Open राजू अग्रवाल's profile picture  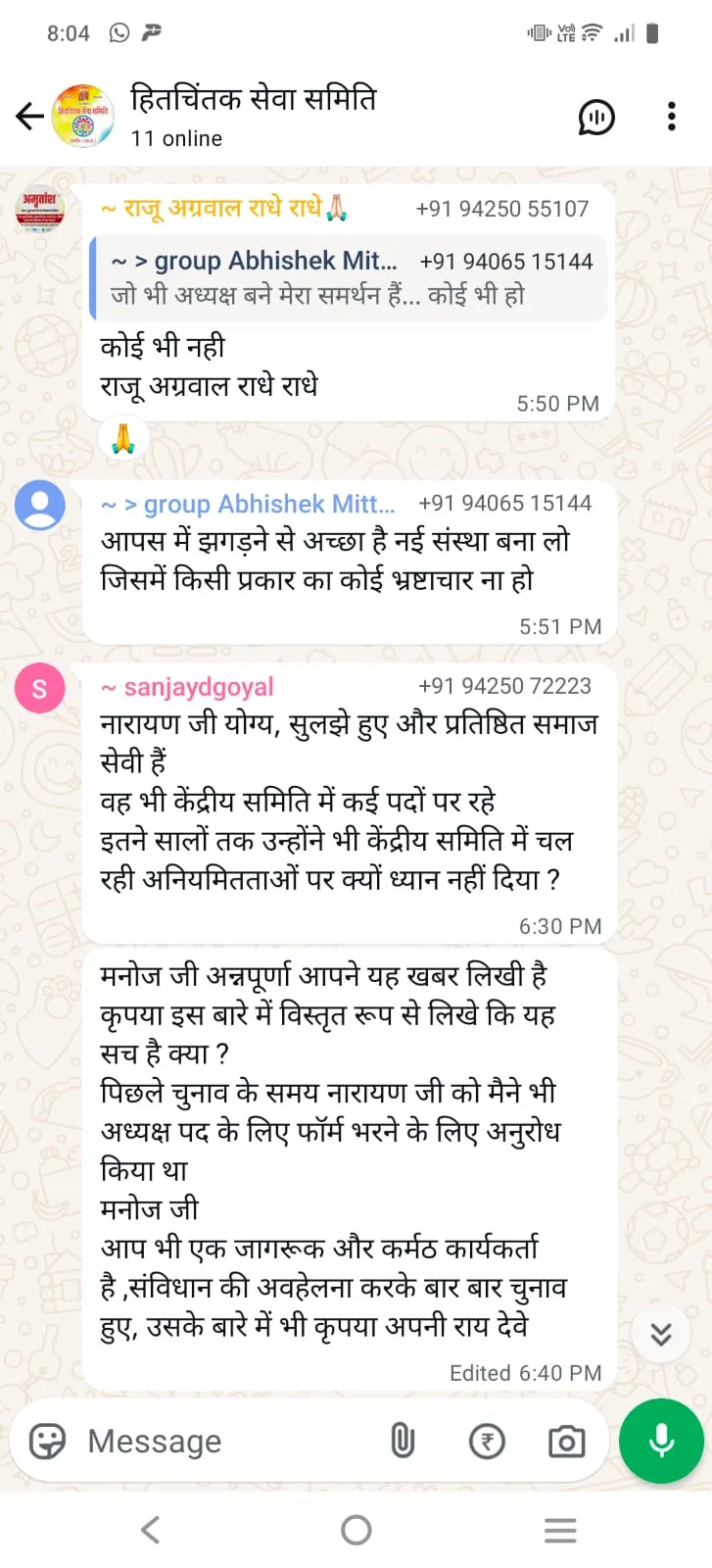tap(40, 209)
